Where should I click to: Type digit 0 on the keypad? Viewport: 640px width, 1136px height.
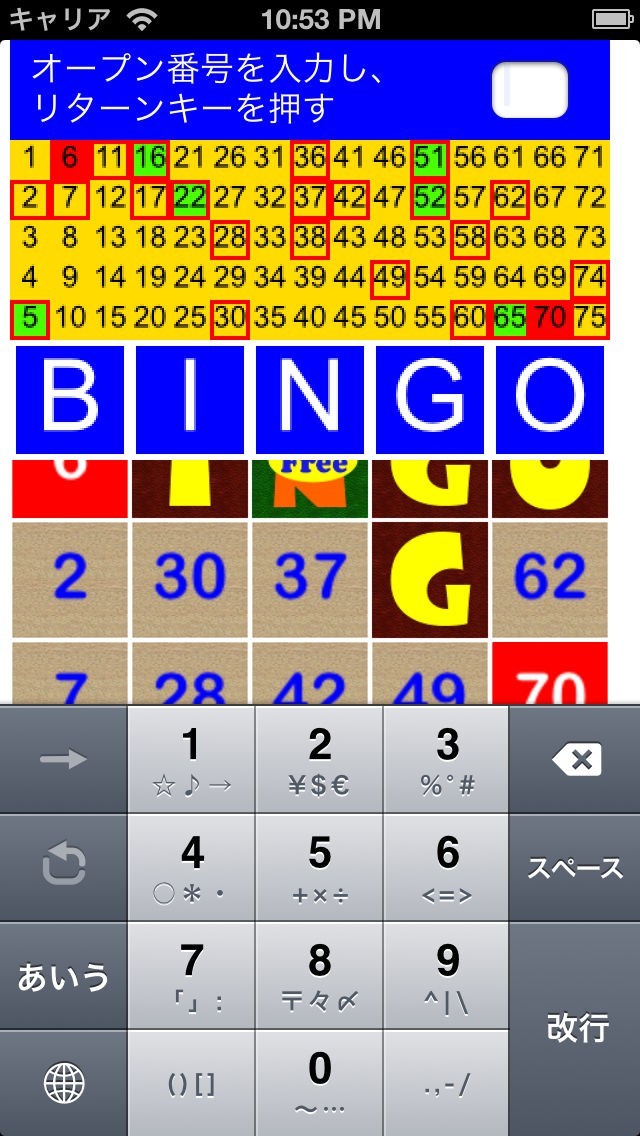319,1082
